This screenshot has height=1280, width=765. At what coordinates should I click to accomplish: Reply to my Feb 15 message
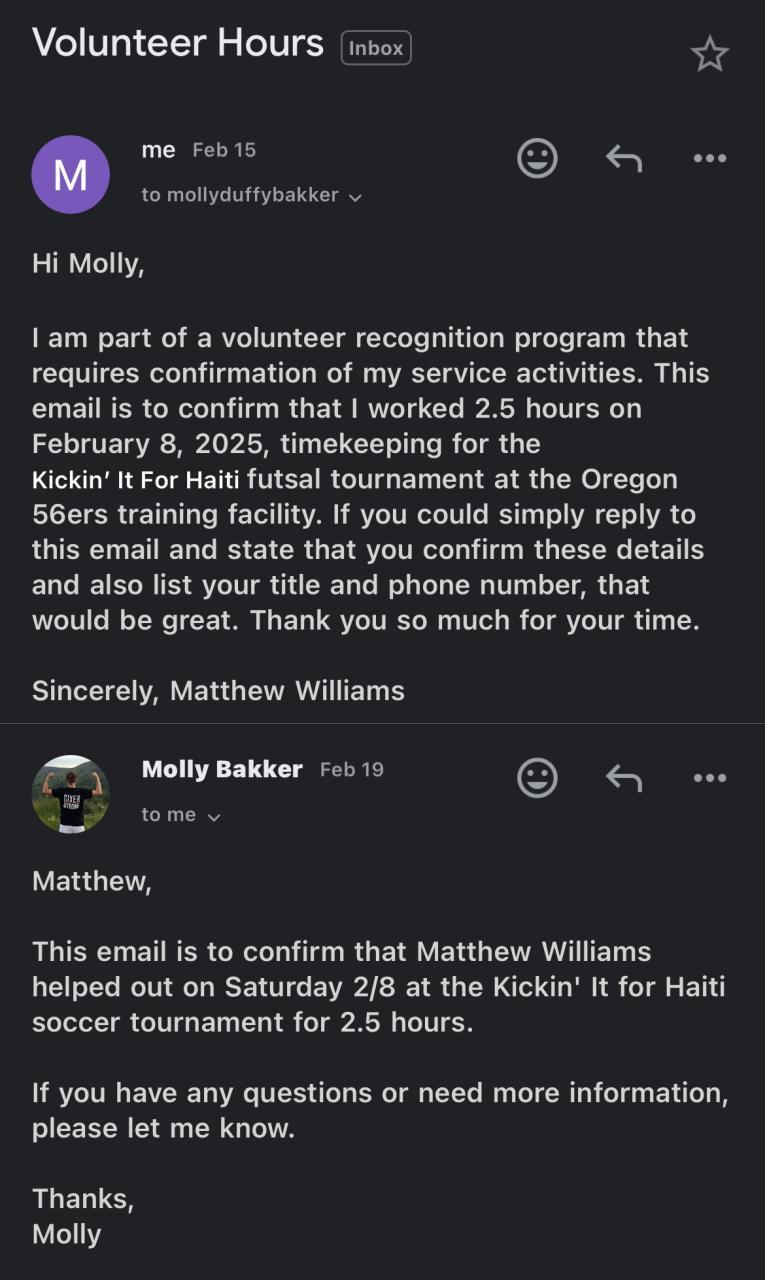point(623,158)
